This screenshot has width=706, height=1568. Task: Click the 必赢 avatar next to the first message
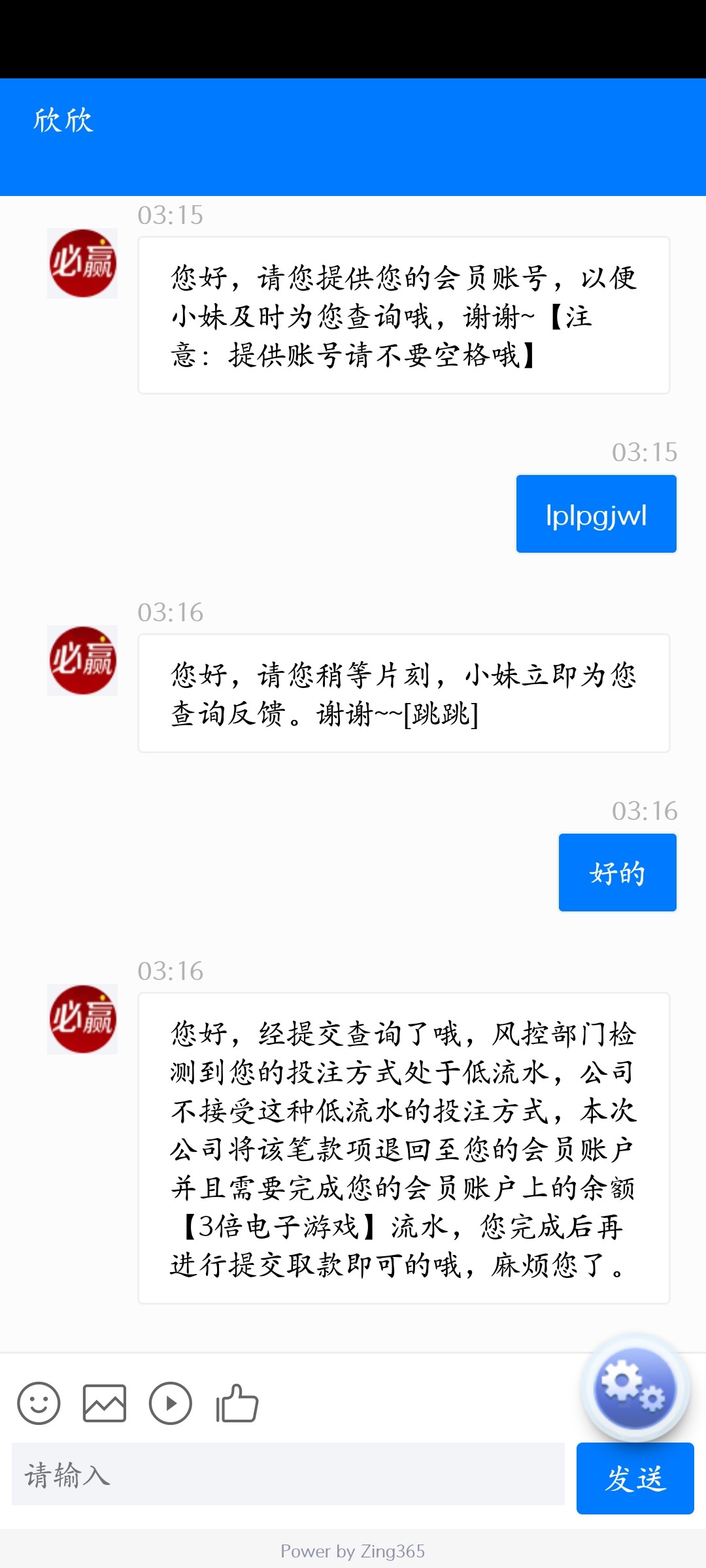click(82, 263)
